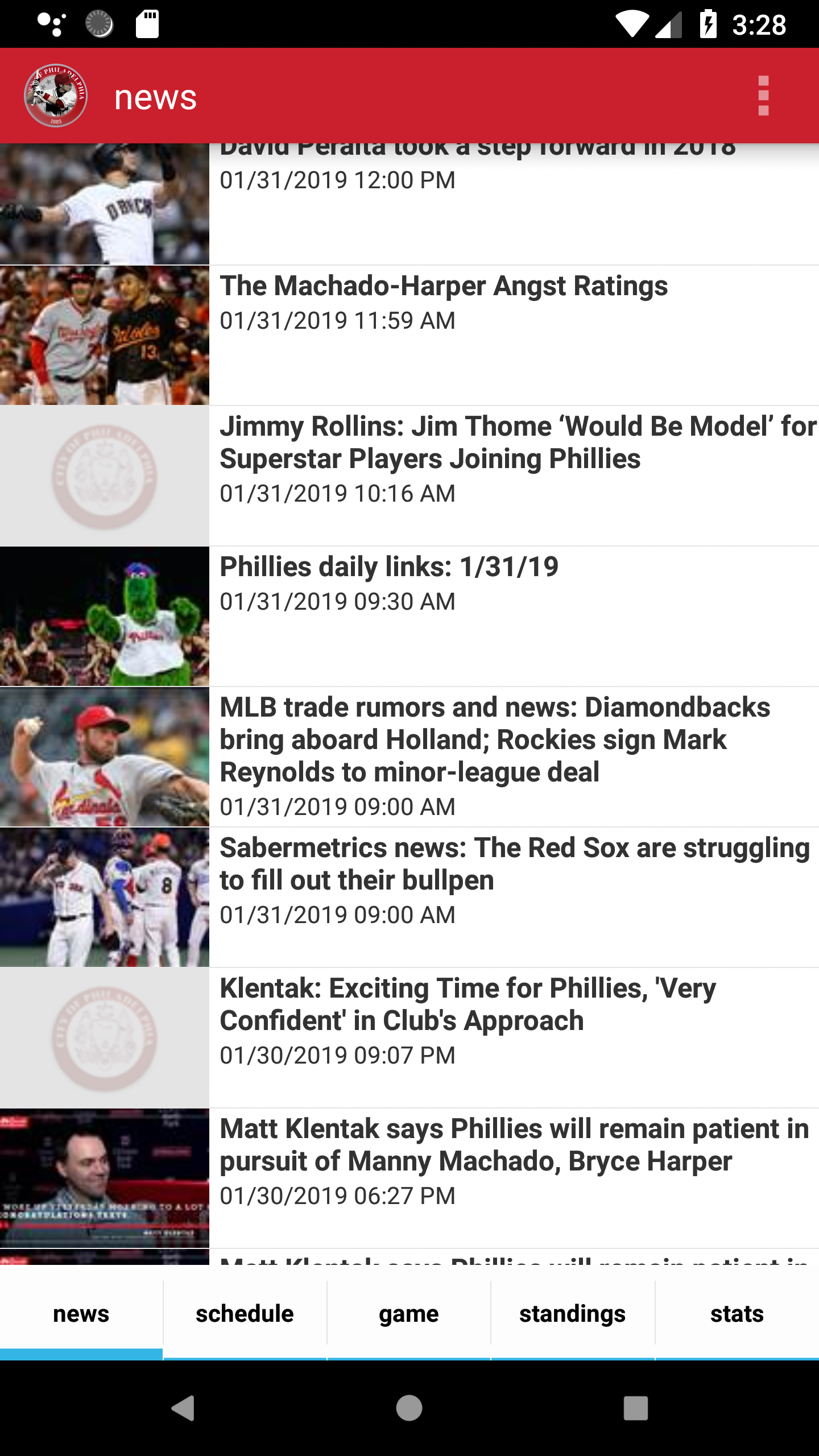Open Klentak: Exciting Time for Phillies article
The width and height of the screenshot is (819, 1456).
click(x=466, y=1004)
